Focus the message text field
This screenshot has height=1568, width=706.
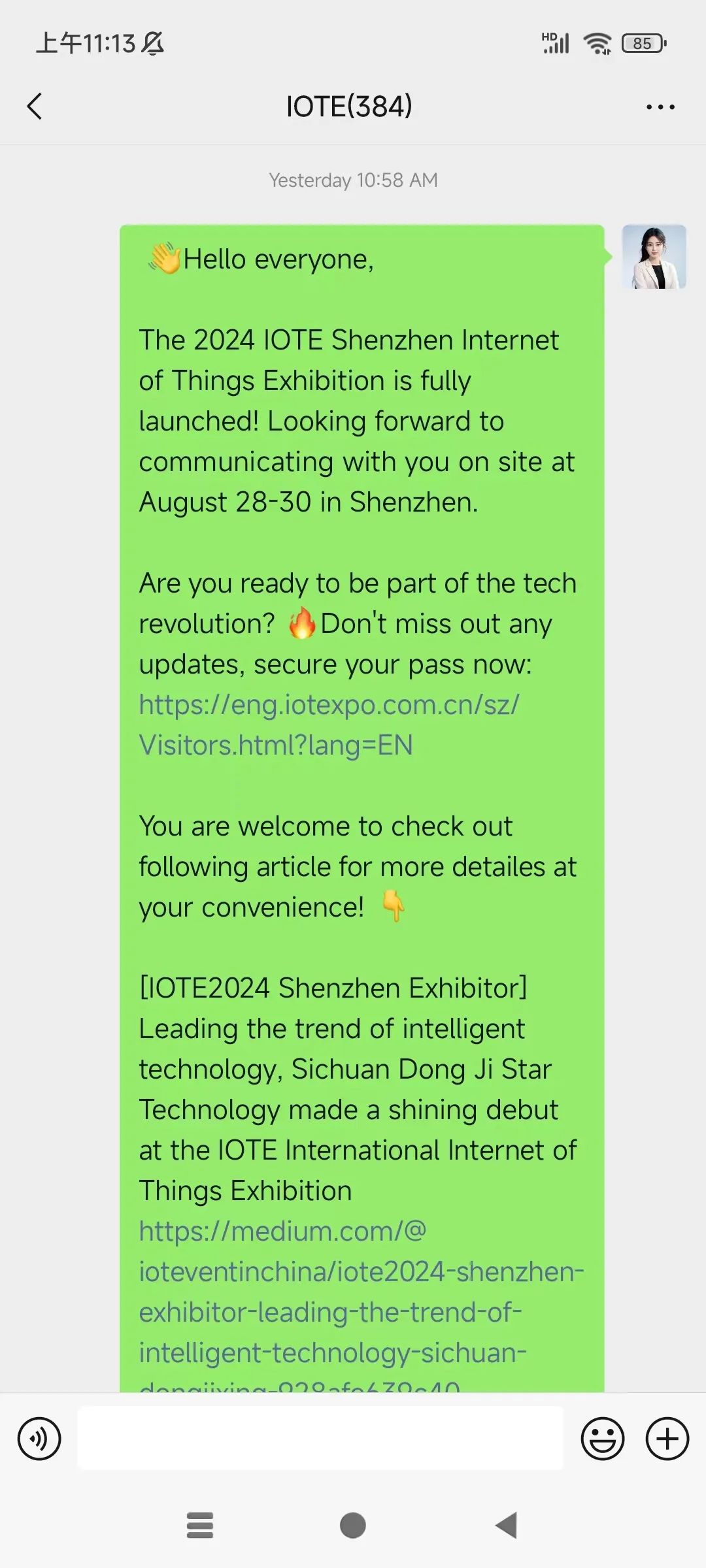320,1438
